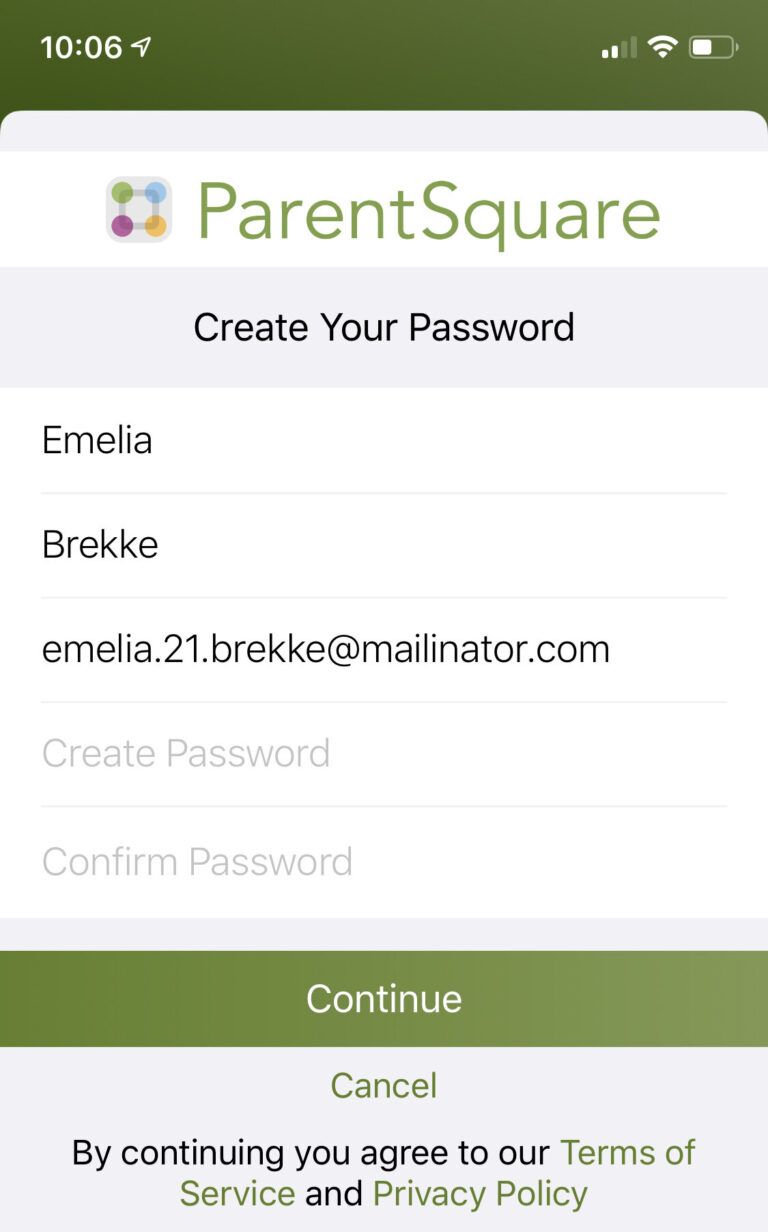Edit the last name field Brekke
Screen dimensions: 768x1232
(x=383, y=545)
